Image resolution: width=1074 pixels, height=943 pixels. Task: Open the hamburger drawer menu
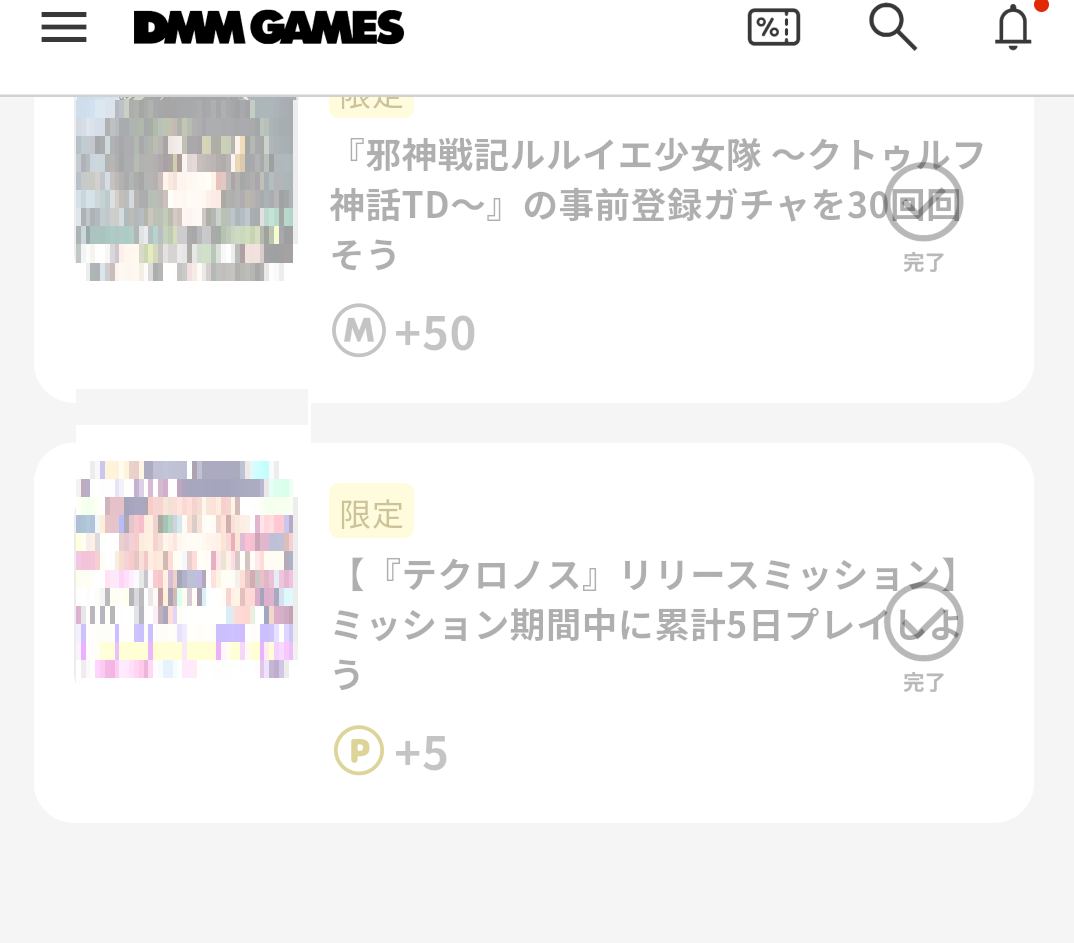pyautogui.click(x=64, y=27)
